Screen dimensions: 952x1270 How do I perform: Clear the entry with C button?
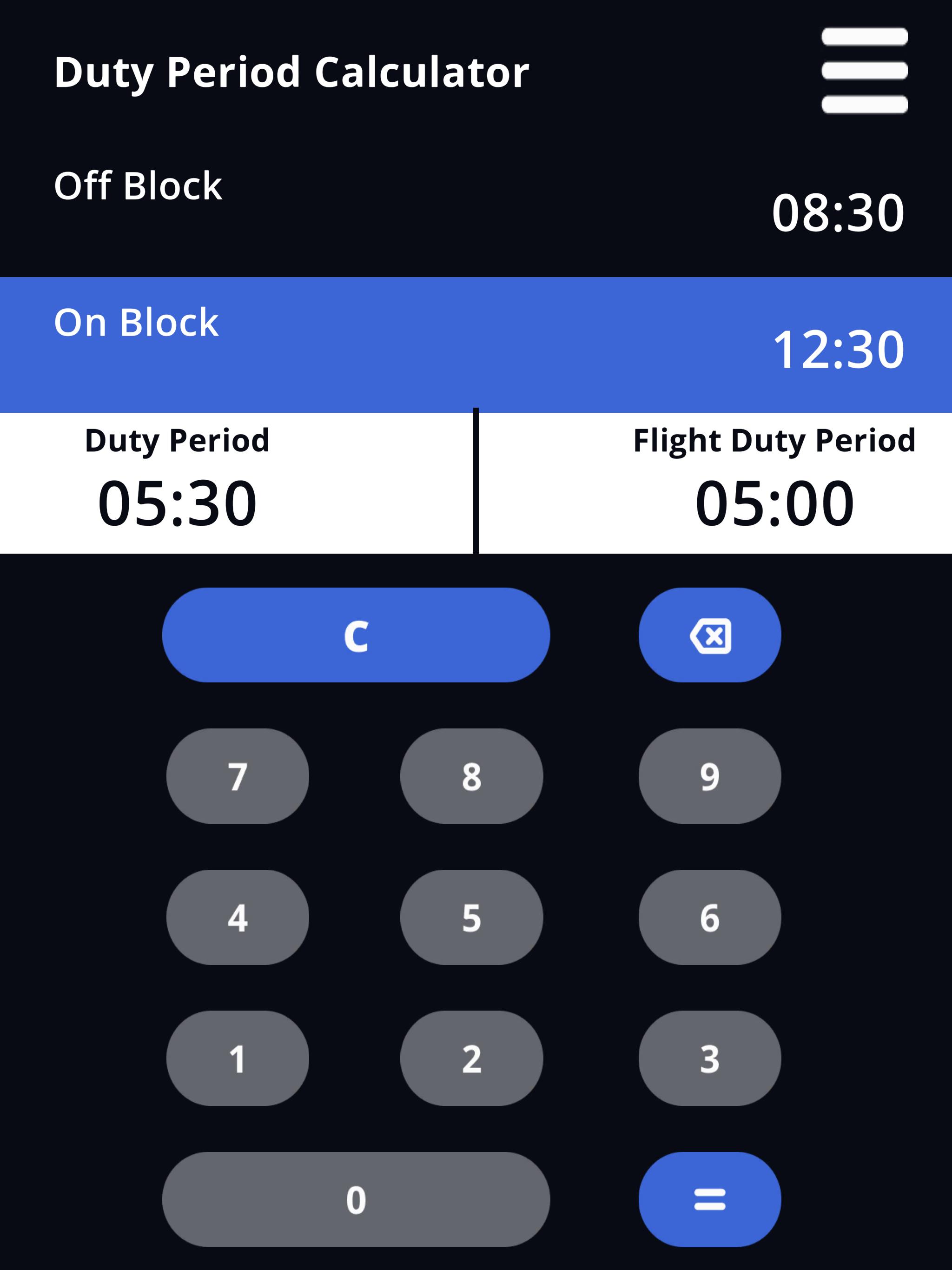click(x=356, y=635)
